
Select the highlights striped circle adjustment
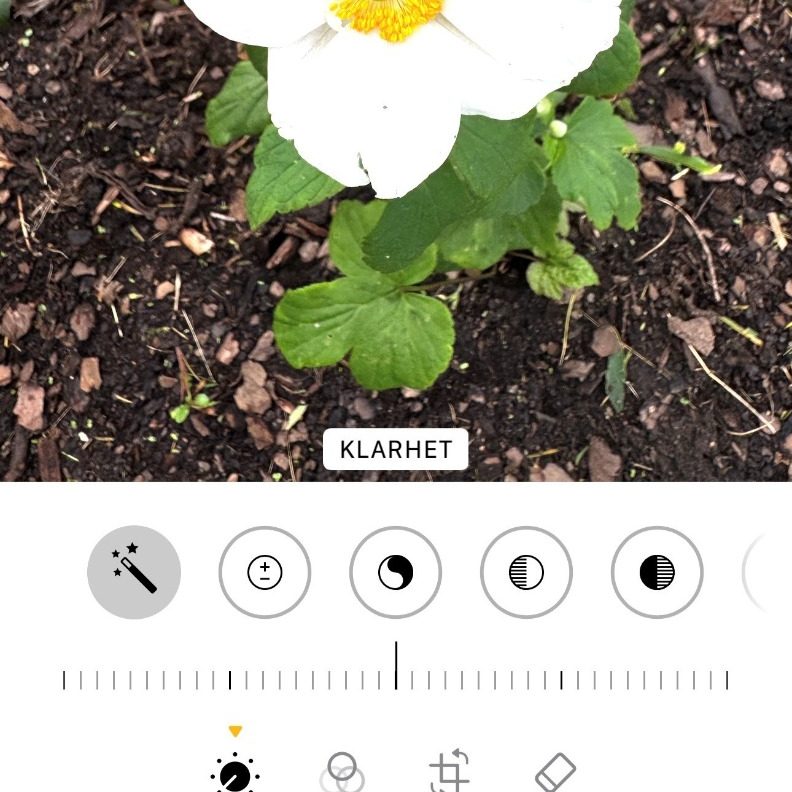526,572
